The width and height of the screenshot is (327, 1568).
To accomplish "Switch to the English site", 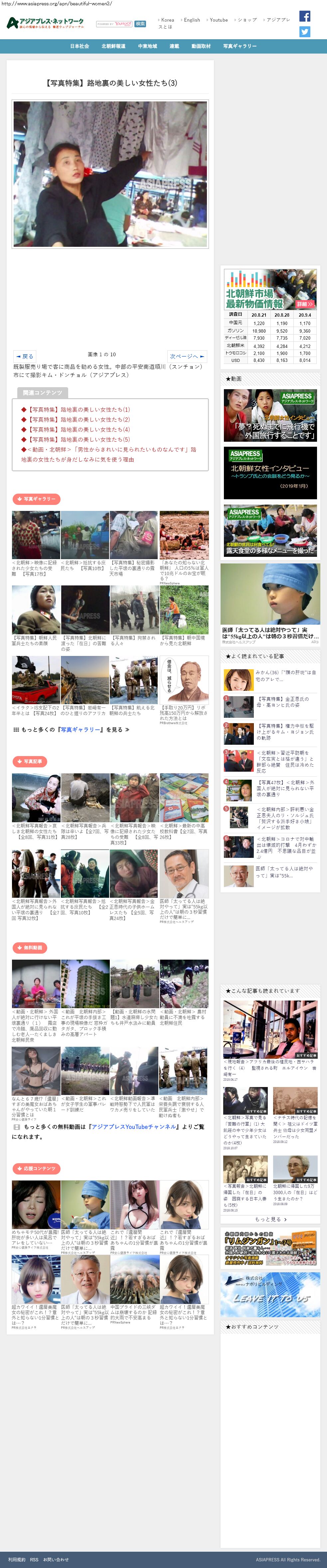I will click(192, 20).
